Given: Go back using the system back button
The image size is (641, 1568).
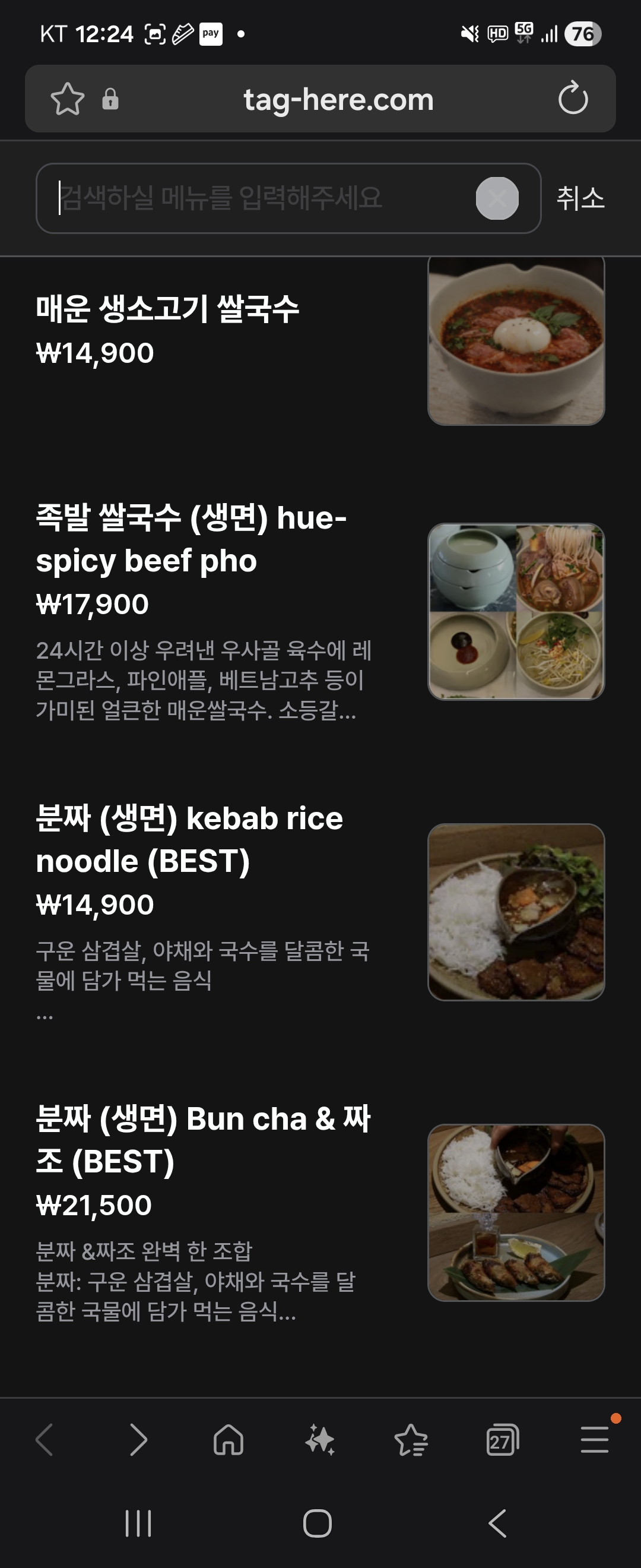Looking at the screenshot, I should 497,1523.
